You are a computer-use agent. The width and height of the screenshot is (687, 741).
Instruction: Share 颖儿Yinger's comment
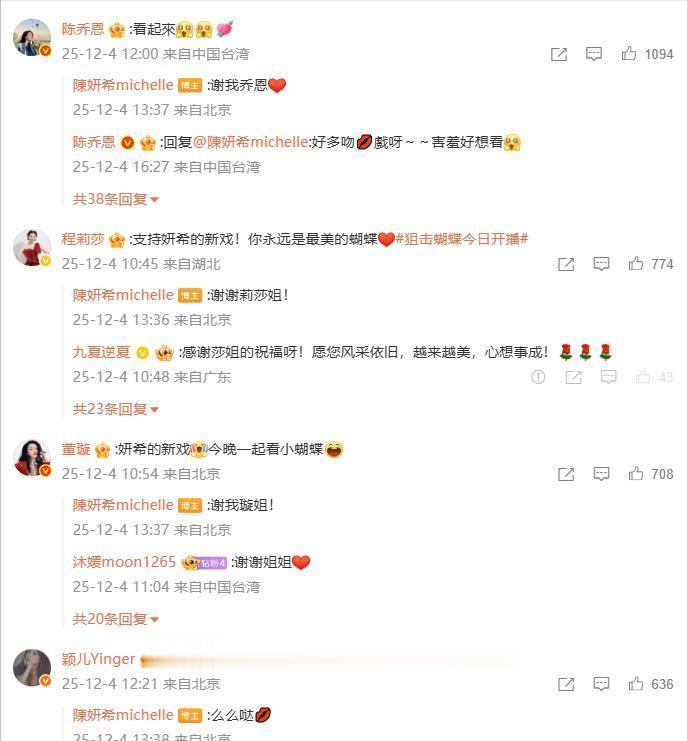tap(566, 684)
